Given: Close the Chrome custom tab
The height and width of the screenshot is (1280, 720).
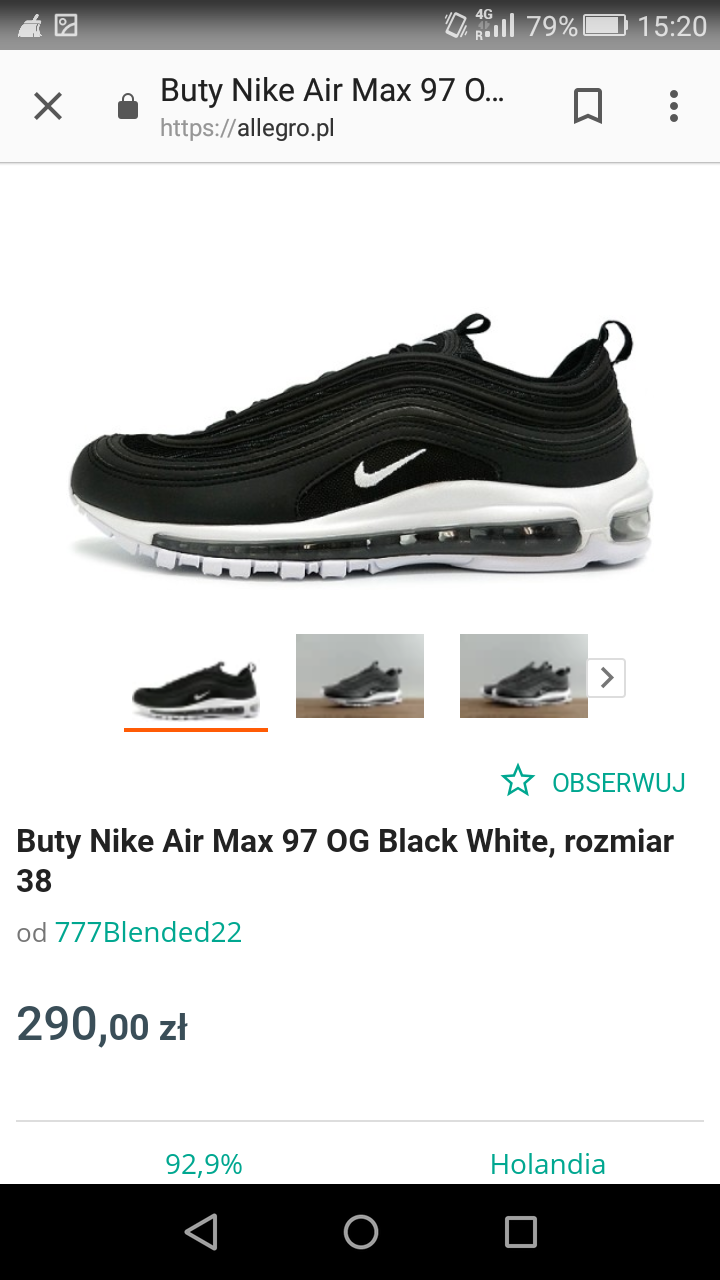Looking at the screenshot, I should 48,106.
